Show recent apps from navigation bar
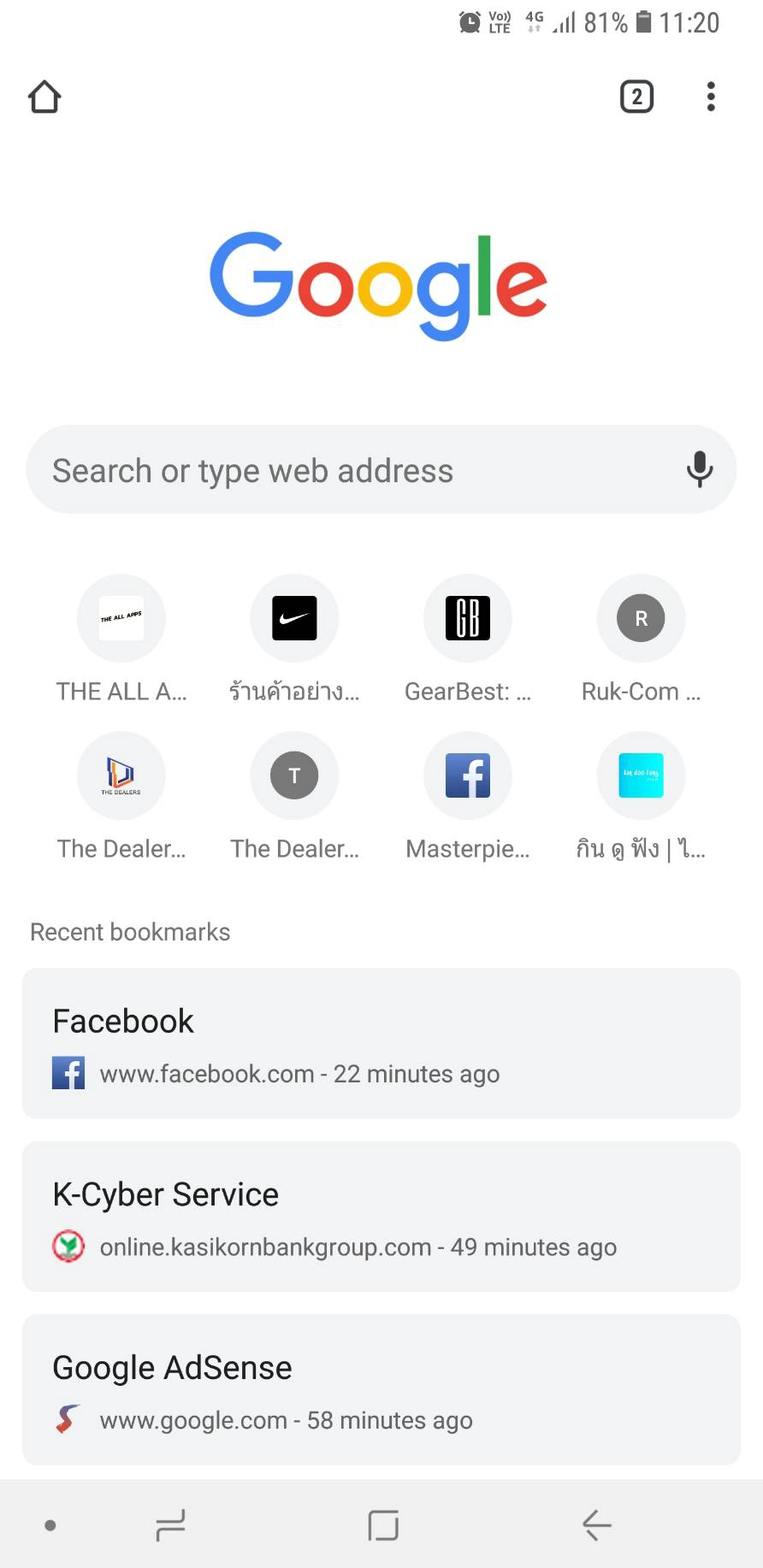The height and width of the screenshot is (1568, 763). (x=170, y=1525)
